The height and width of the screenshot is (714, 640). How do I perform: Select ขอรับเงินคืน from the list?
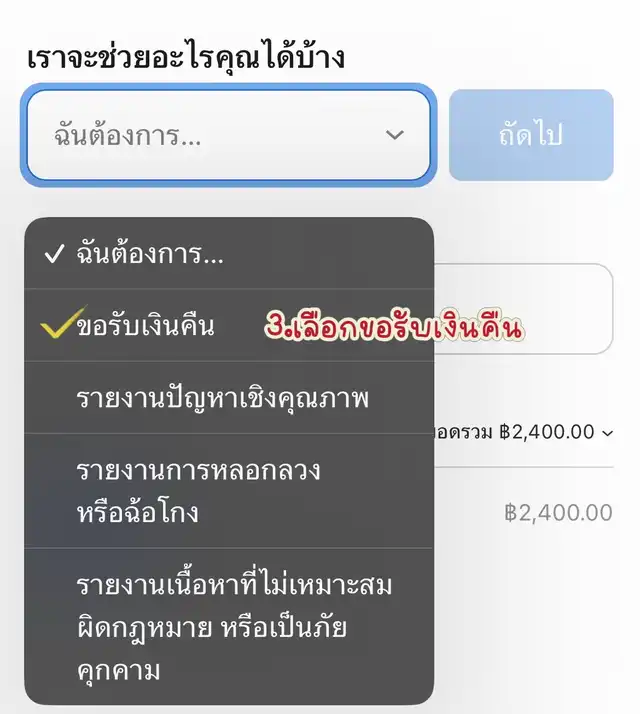point(146,326)
